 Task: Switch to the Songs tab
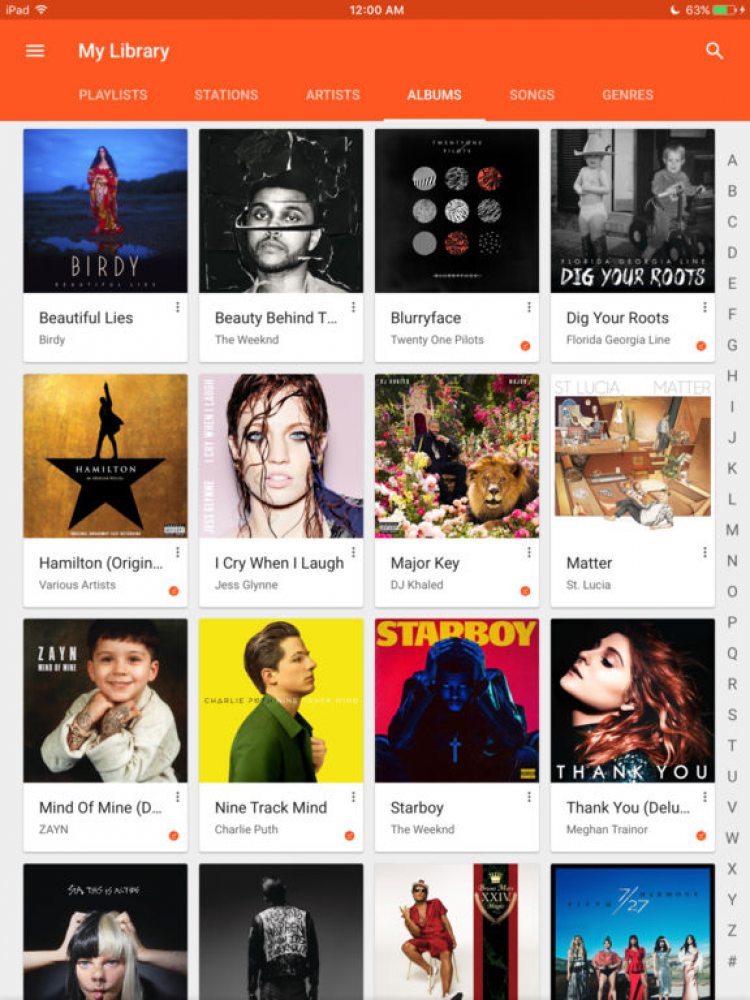(532, 95)
